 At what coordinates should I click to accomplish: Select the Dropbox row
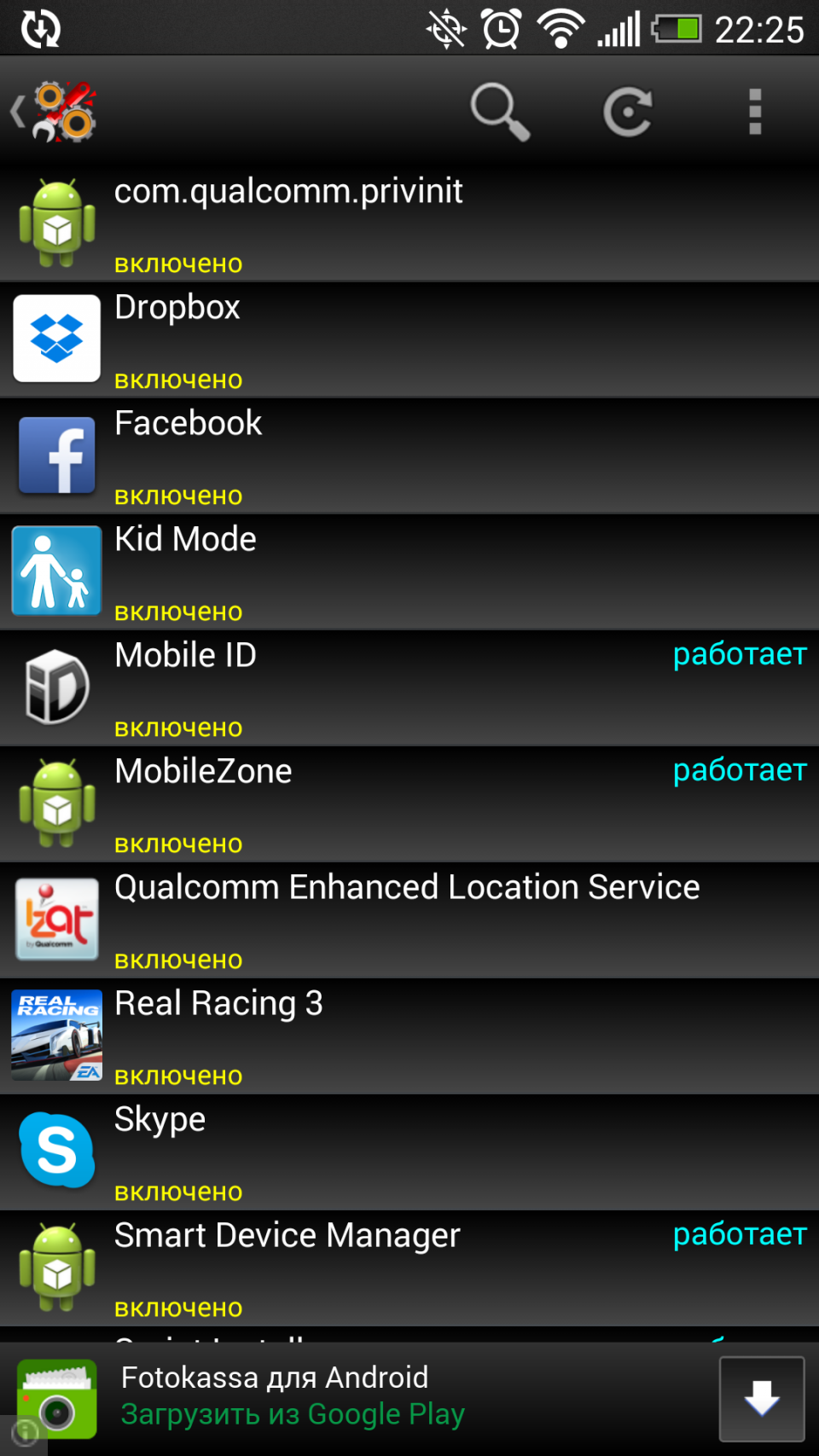409,339
